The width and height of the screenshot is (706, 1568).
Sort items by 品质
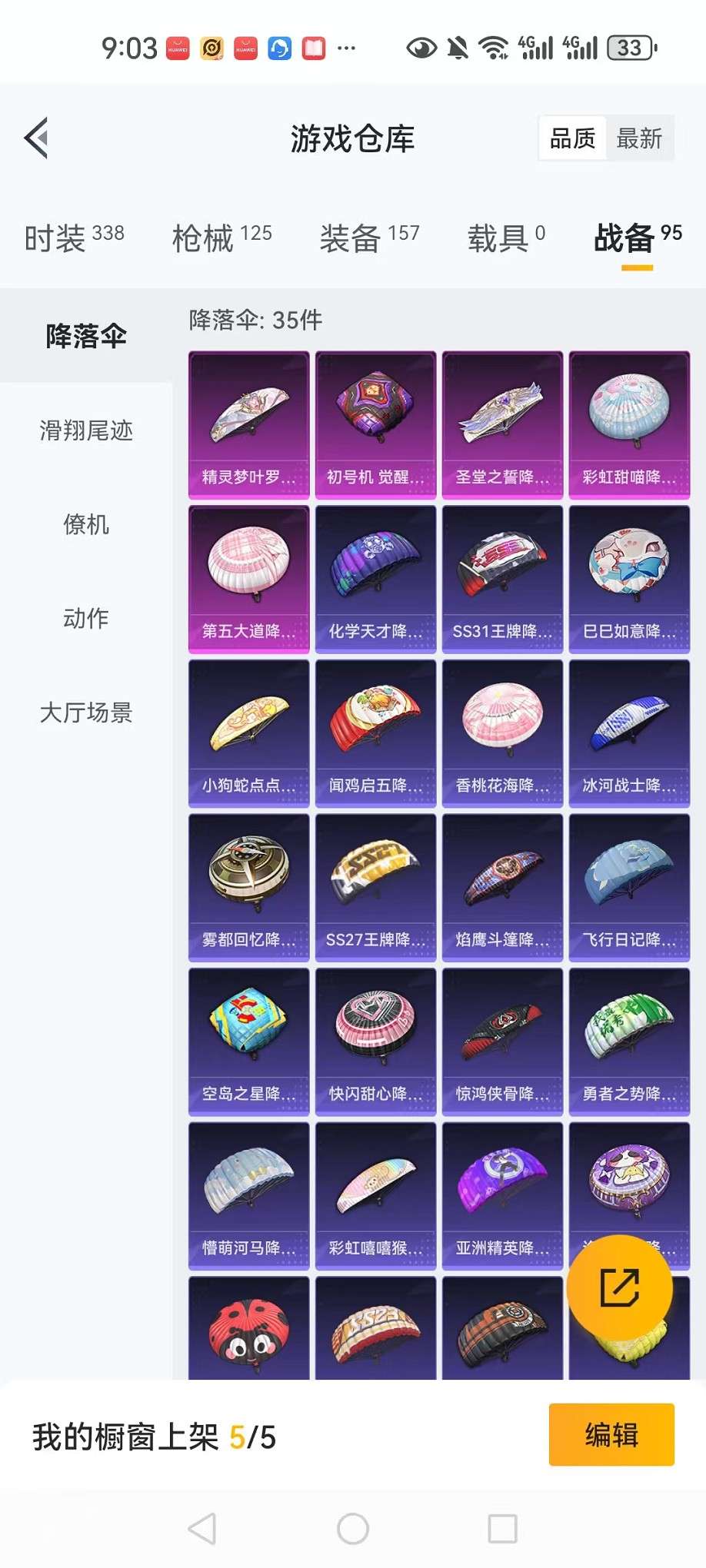[573, 138]
